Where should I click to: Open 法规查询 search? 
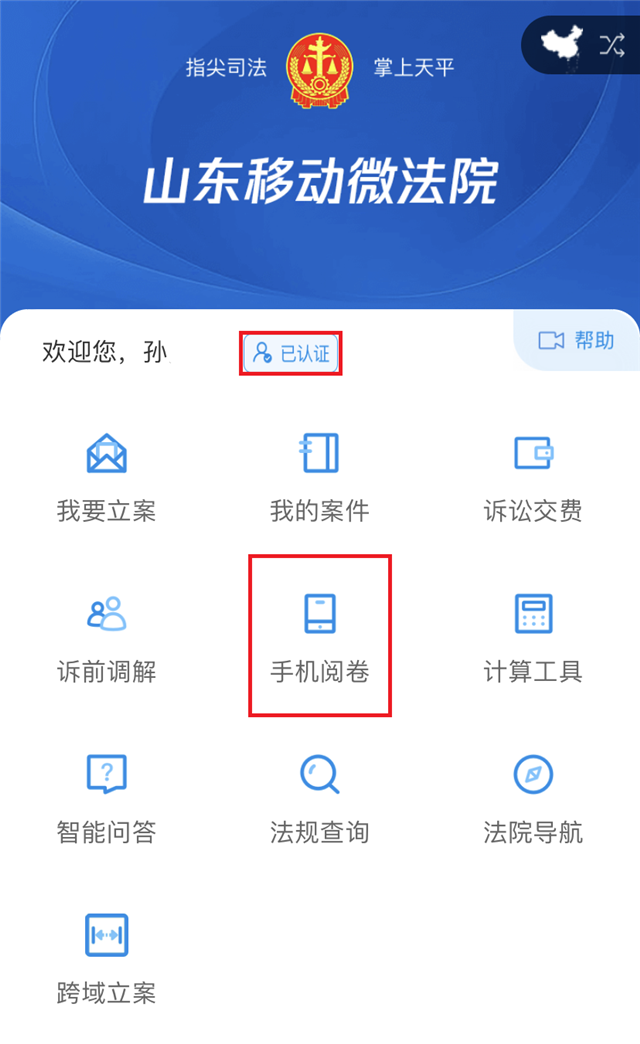pyautogui.click(x=320, y=799)
